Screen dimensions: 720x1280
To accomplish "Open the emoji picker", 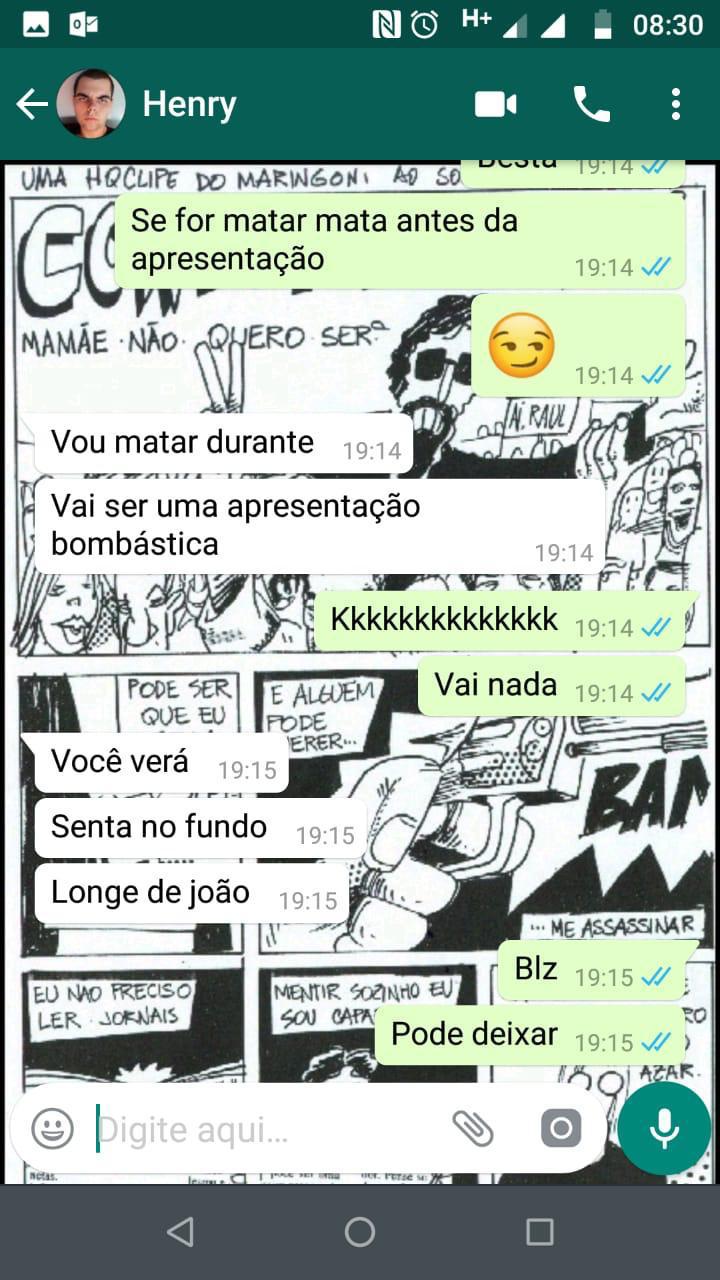I will tap(52, 1130).
